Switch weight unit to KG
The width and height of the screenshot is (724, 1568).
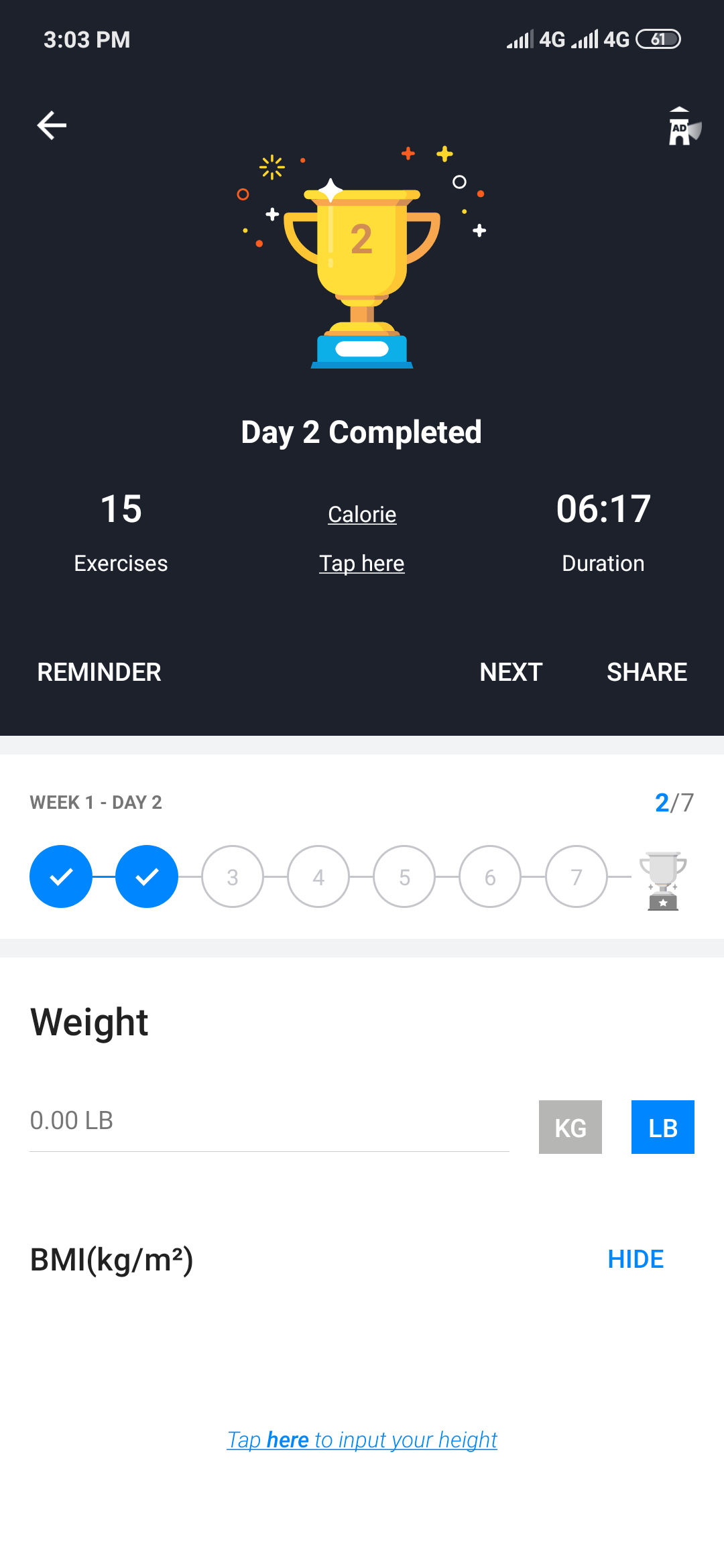570,1127
